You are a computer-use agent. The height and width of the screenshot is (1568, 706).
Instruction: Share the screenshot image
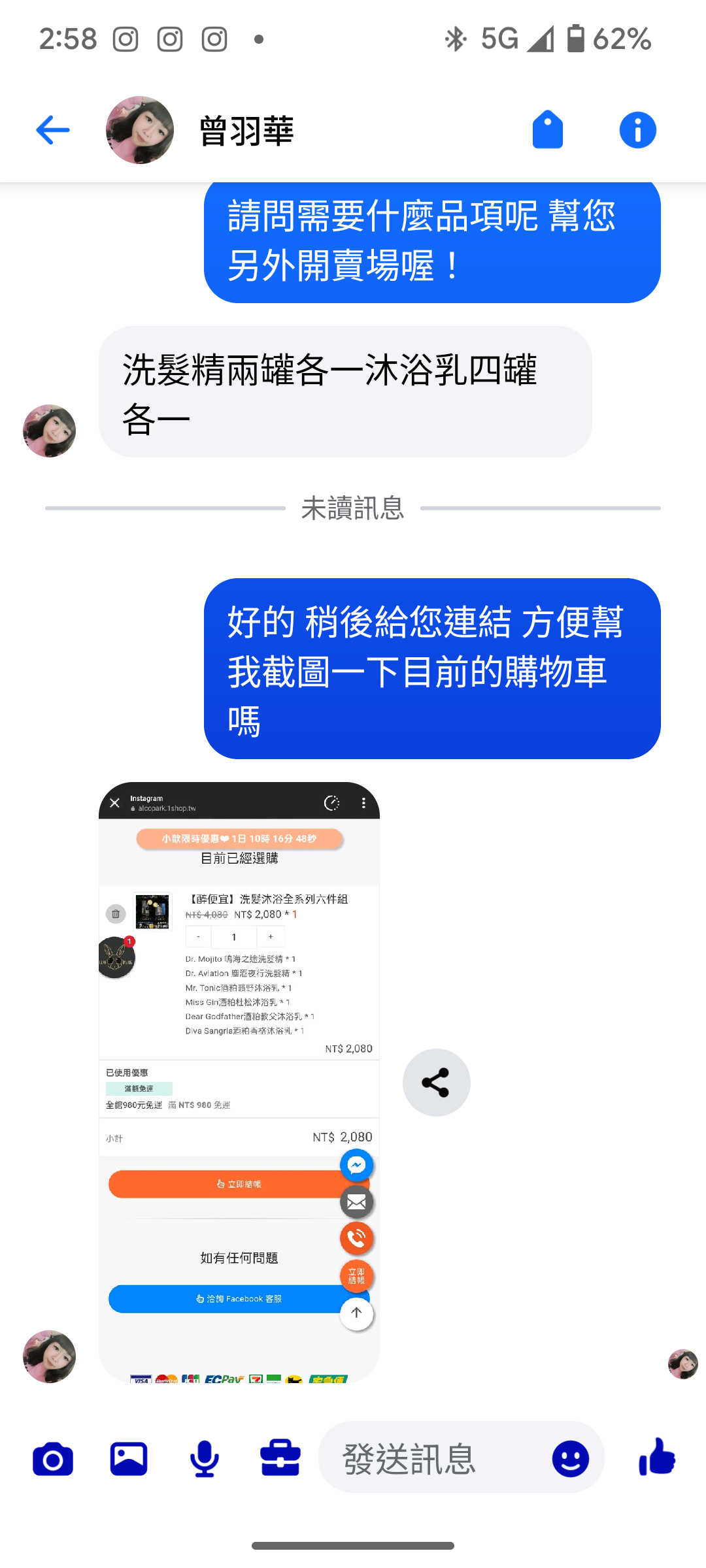(x=436, y=1083)
